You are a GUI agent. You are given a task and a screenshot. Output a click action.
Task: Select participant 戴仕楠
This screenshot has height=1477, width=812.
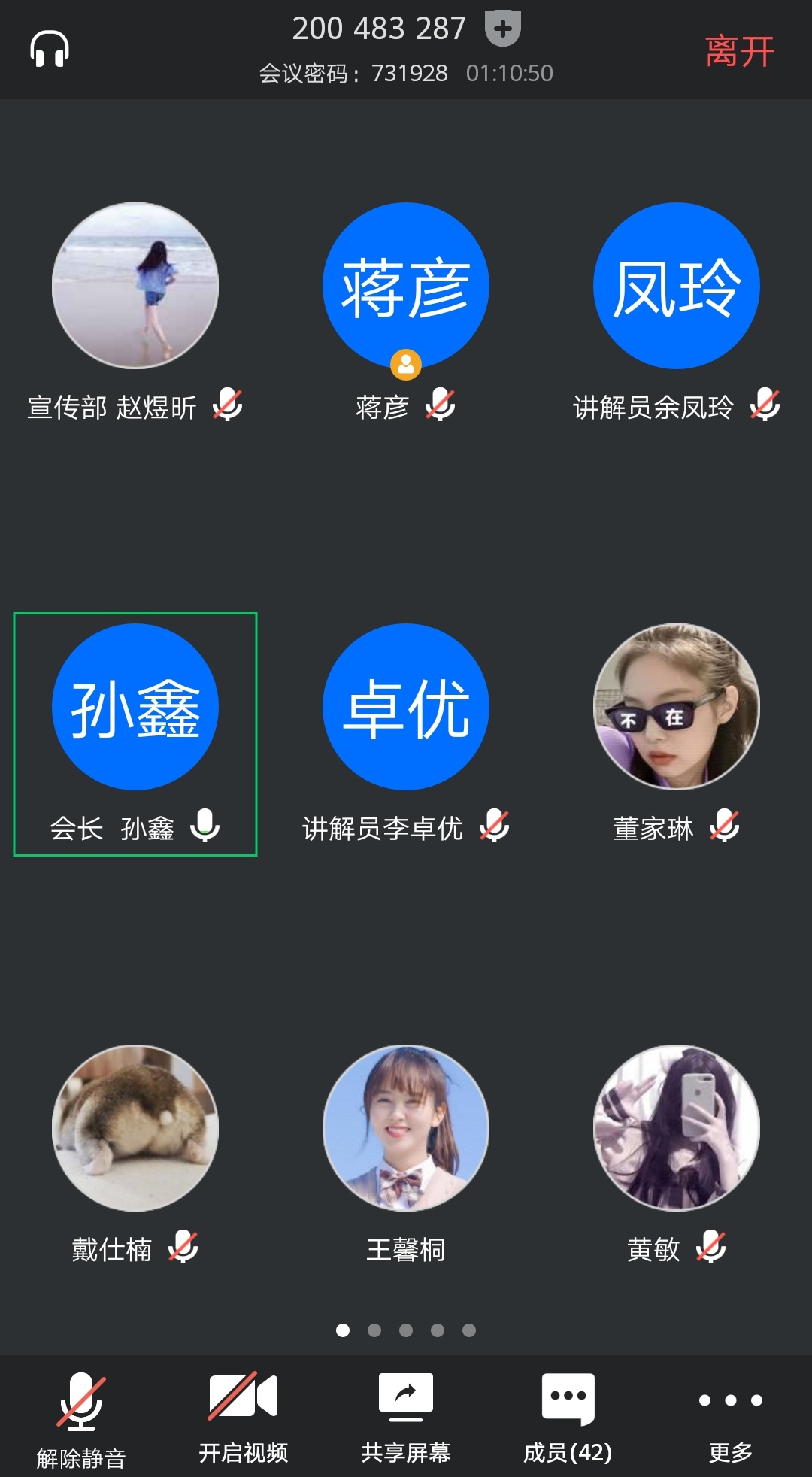click(135, 1129)
